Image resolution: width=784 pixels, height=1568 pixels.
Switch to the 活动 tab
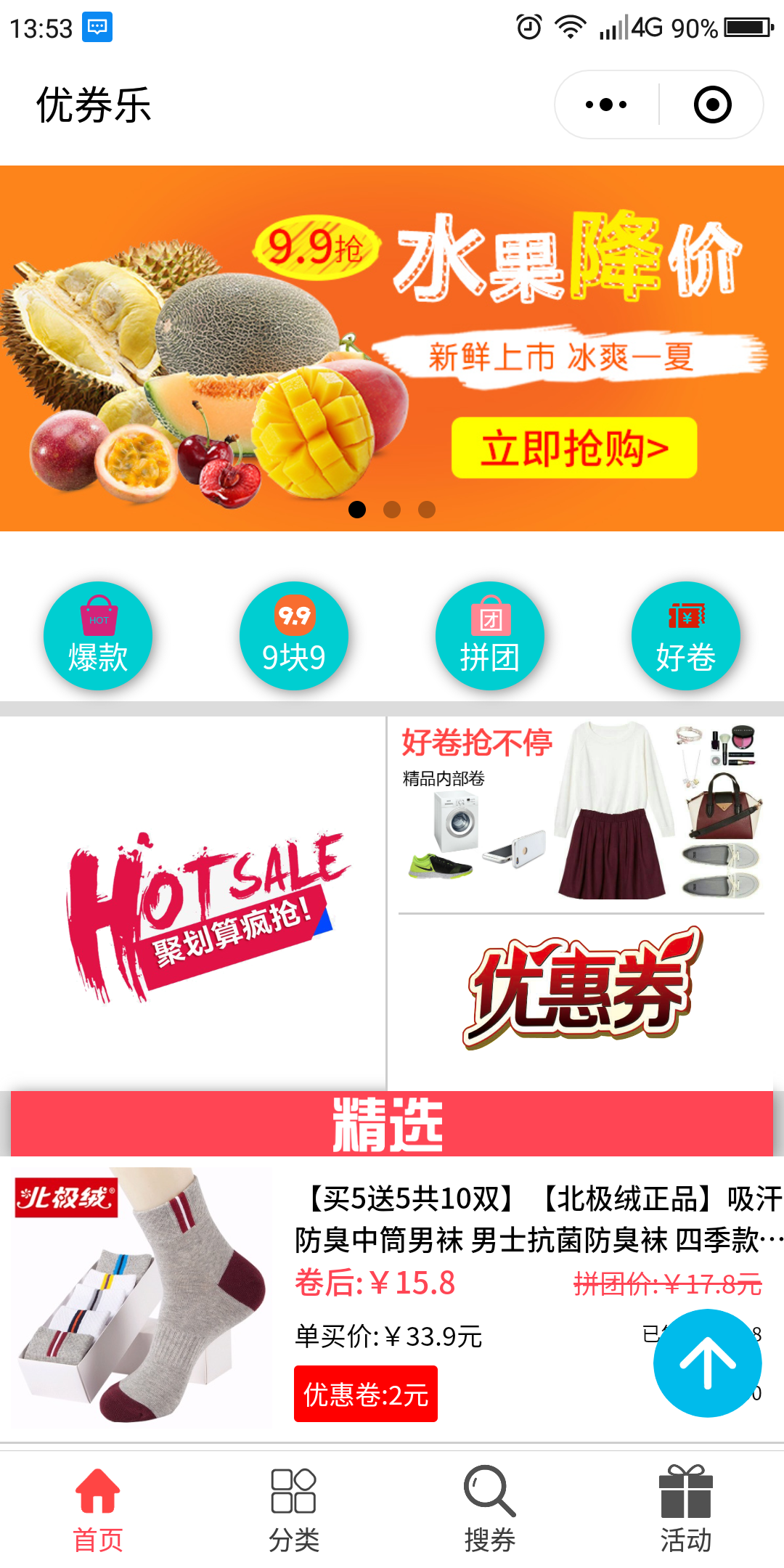coord(686,1510)
